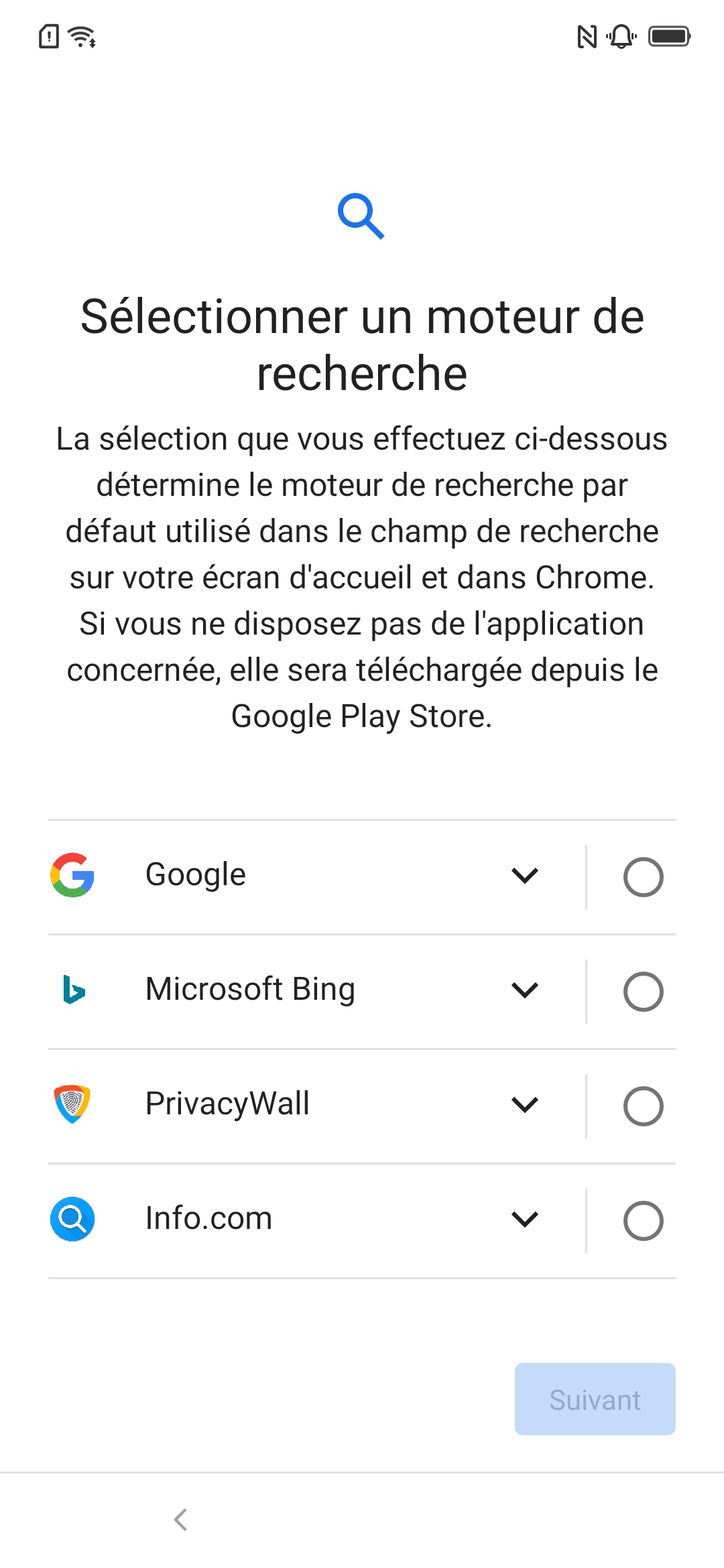Tap the Suivant button
The image size is (724, 1568).
pos(595,1399)
